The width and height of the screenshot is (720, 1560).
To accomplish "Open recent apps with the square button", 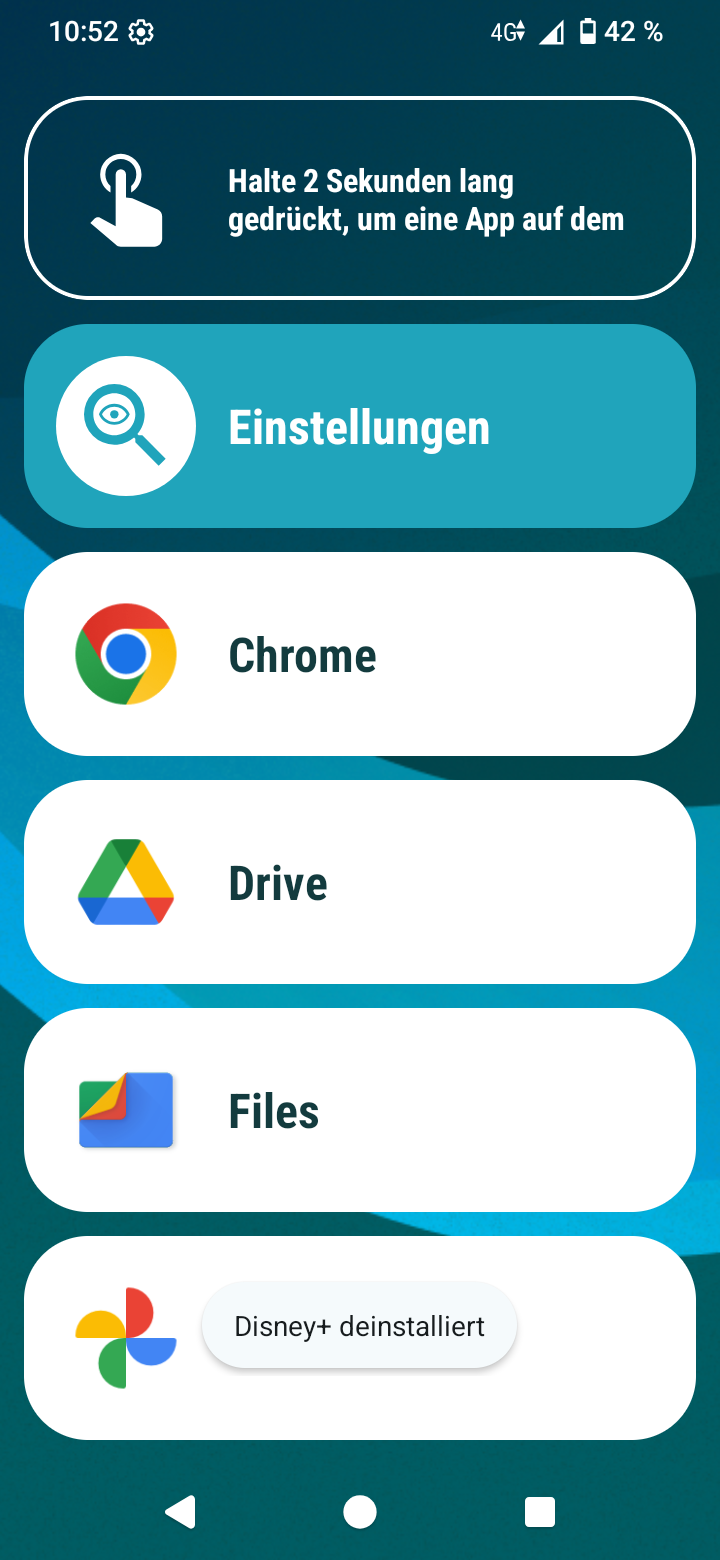I will [x=539, y=1512].
